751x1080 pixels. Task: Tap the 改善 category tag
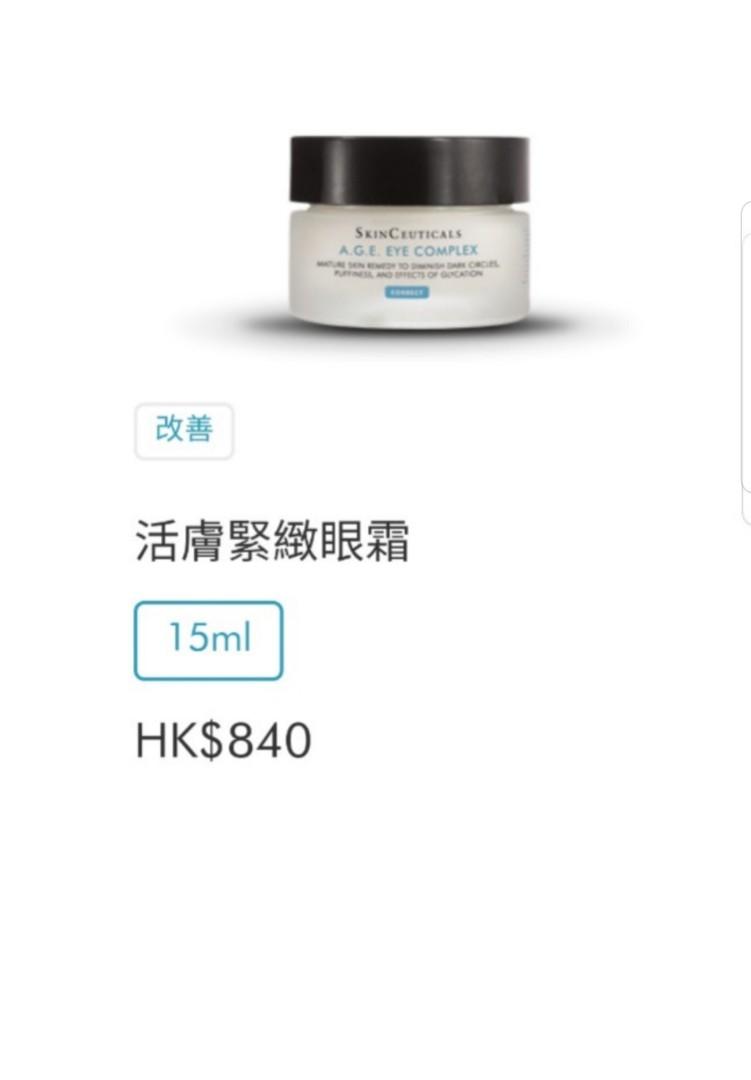pyautogui.click(x=184, y=431)
